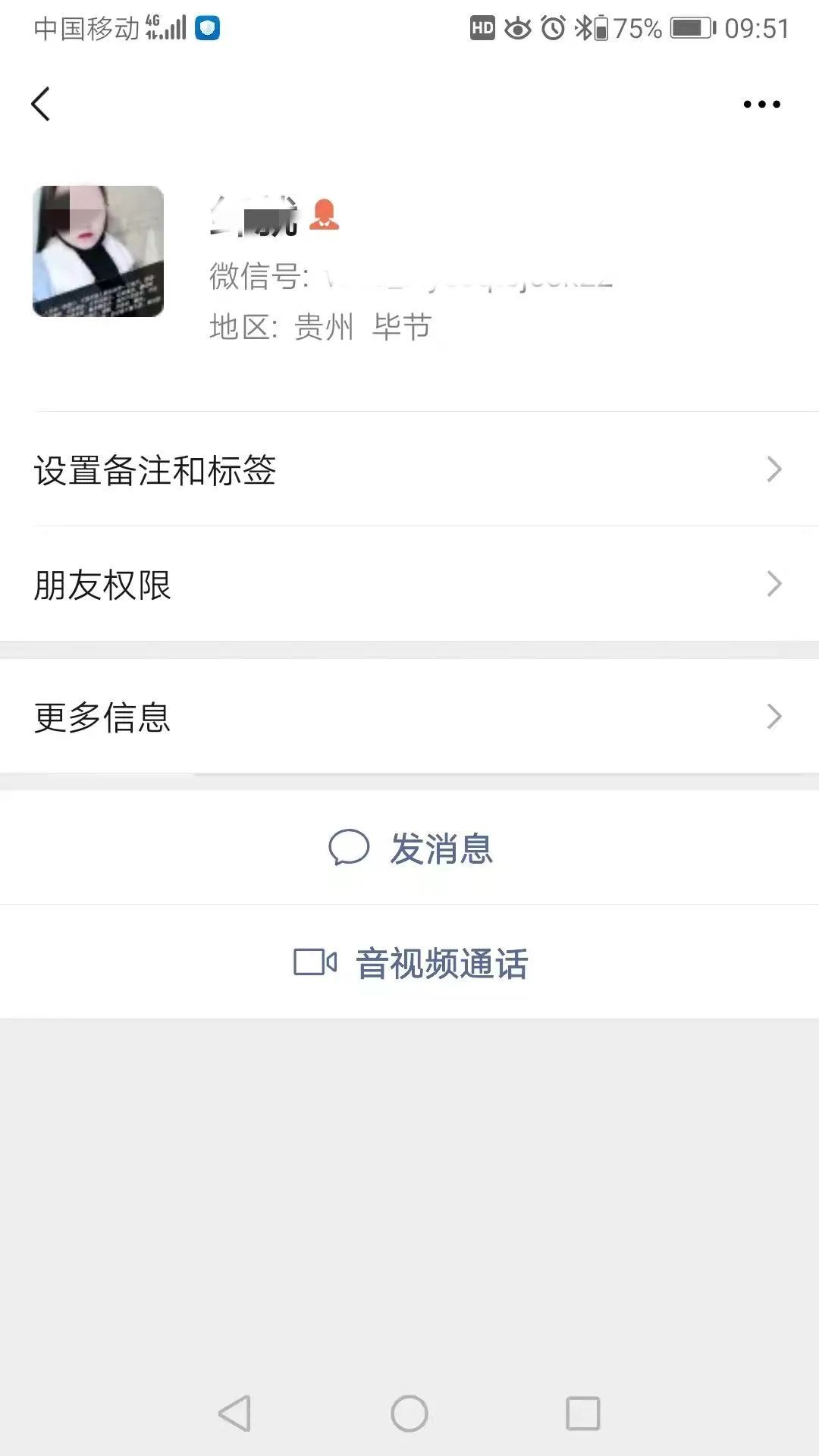This screenshot has height=1456, width=819.
Task: Open 设置备注和标签 row
Action: coord(409,469)
